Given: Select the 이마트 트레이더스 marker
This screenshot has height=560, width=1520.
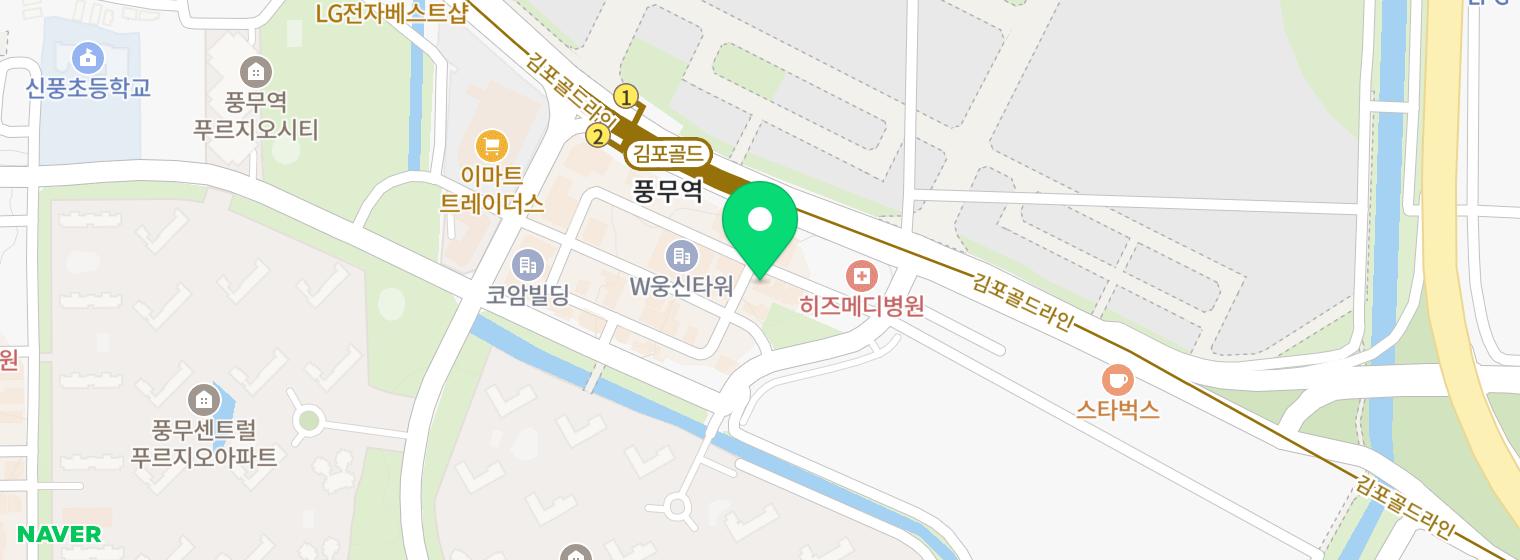Looking at the screenshot, I should 490,147.
